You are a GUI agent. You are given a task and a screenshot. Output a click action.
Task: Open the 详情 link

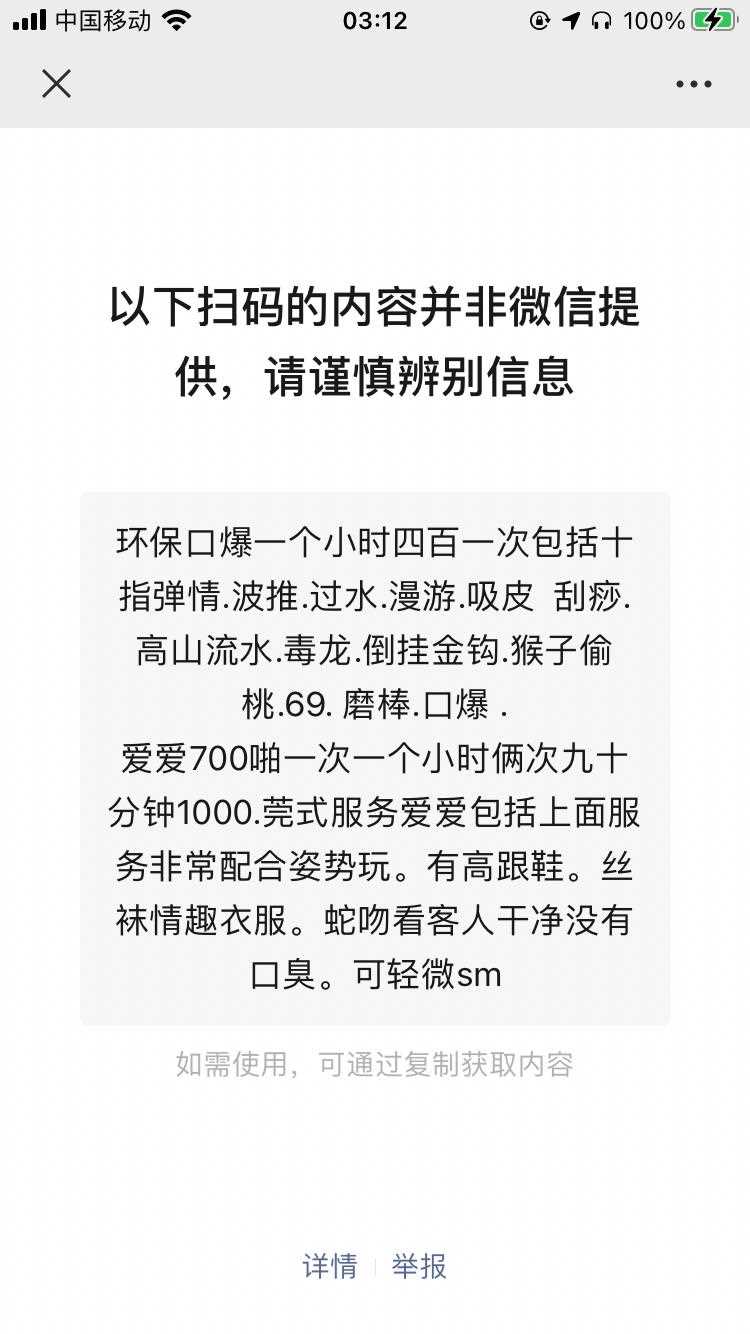[x=330, y=1266]
